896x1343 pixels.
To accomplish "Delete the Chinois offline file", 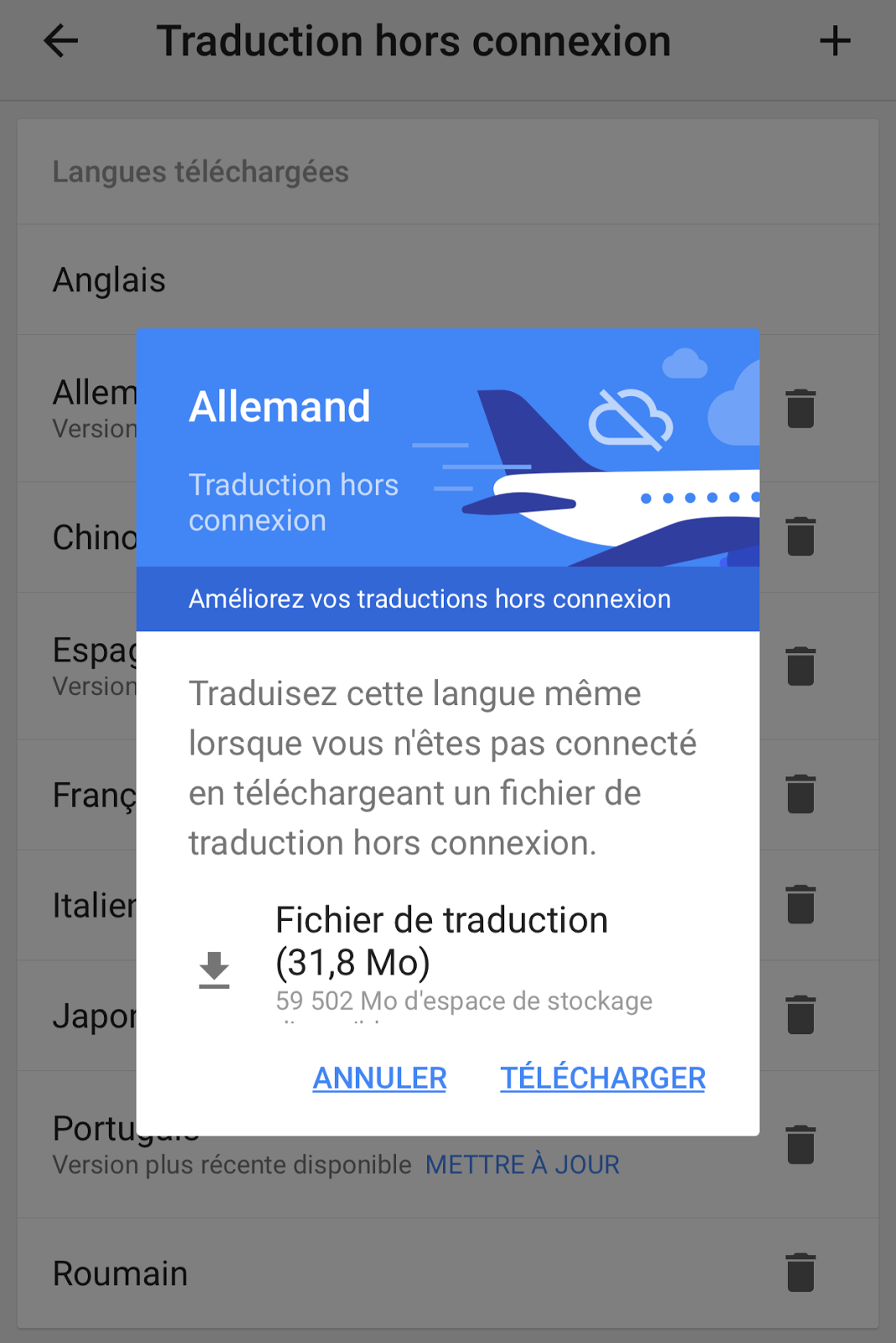I will coord(800,537).
